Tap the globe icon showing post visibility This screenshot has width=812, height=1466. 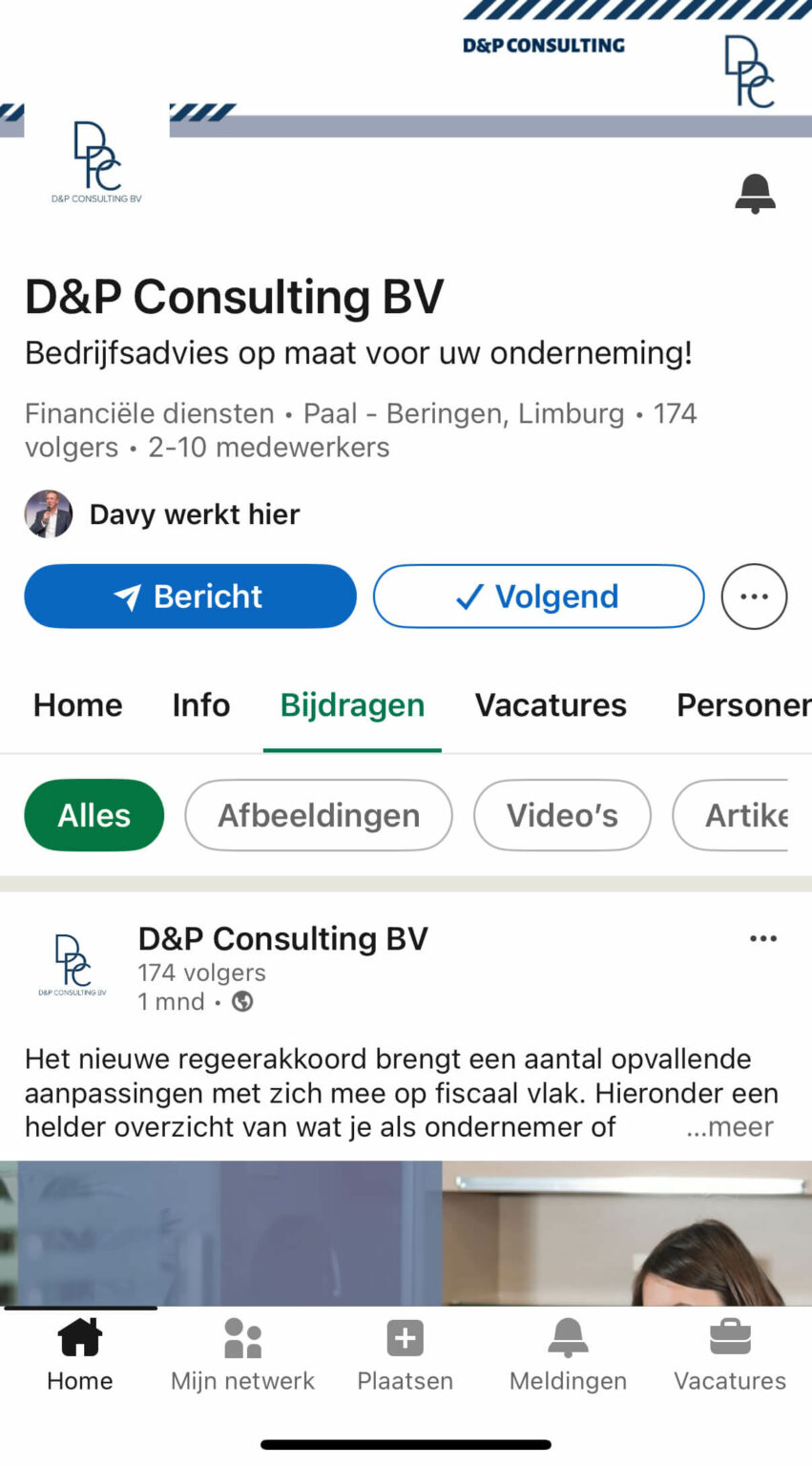(241, 1001)
